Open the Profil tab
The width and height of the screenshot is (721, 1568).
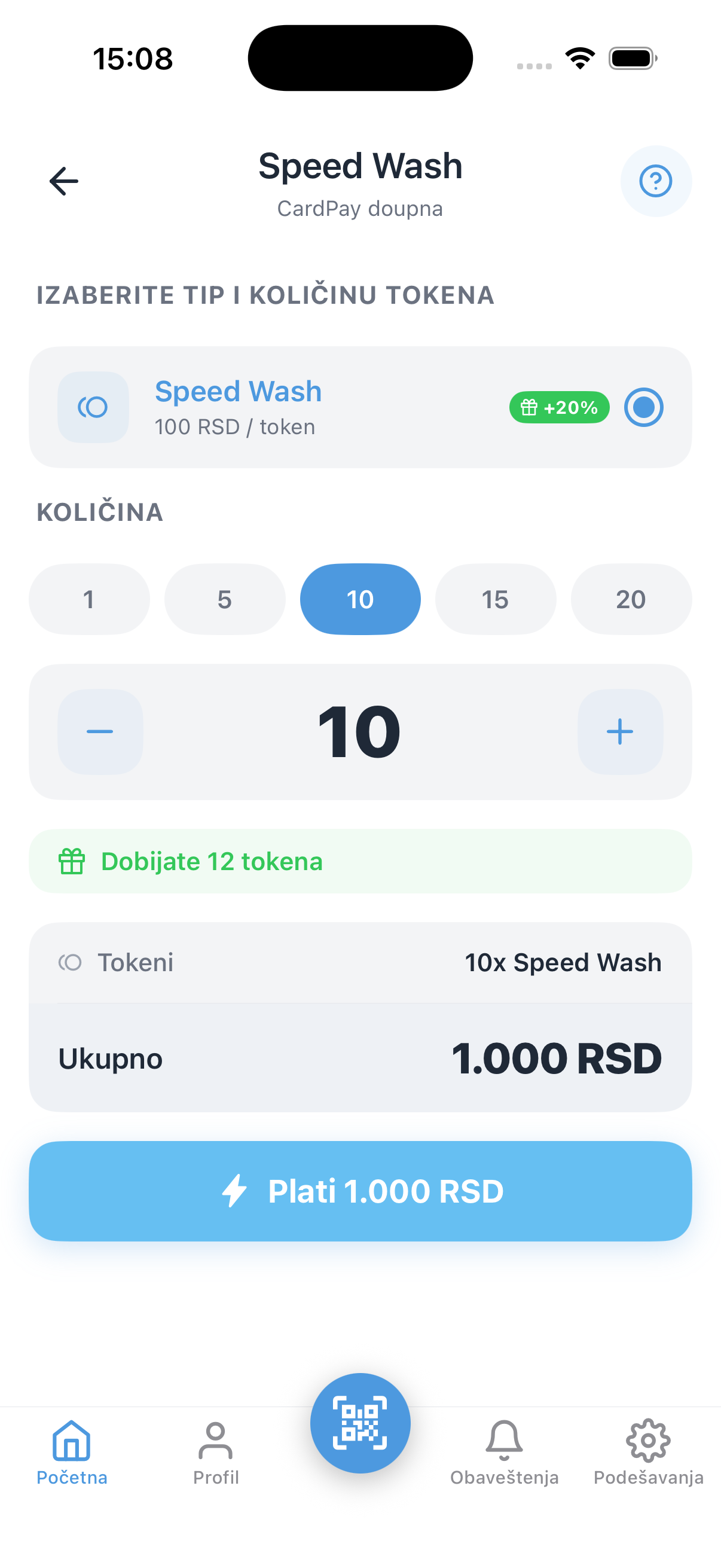tap(216, 1461)
